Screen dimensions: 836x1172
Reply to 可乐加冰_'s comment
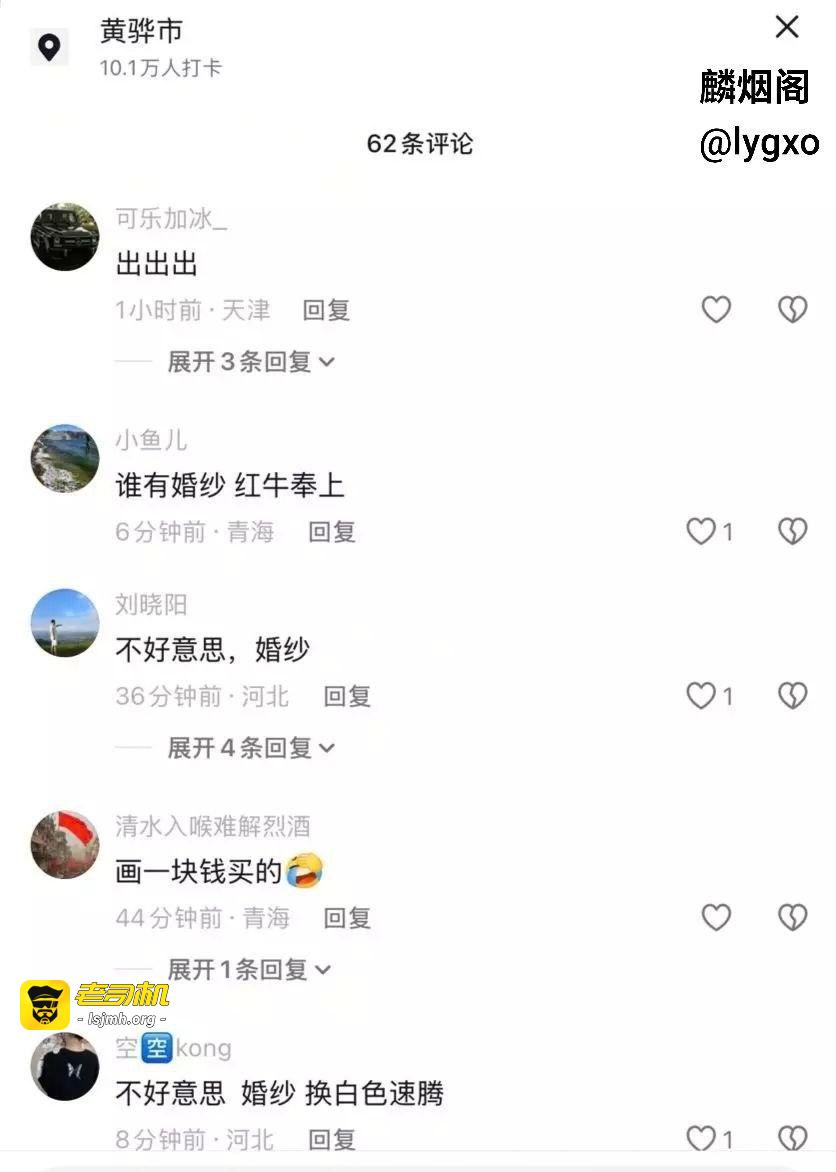pyautogui.click(x=326, y=310)
